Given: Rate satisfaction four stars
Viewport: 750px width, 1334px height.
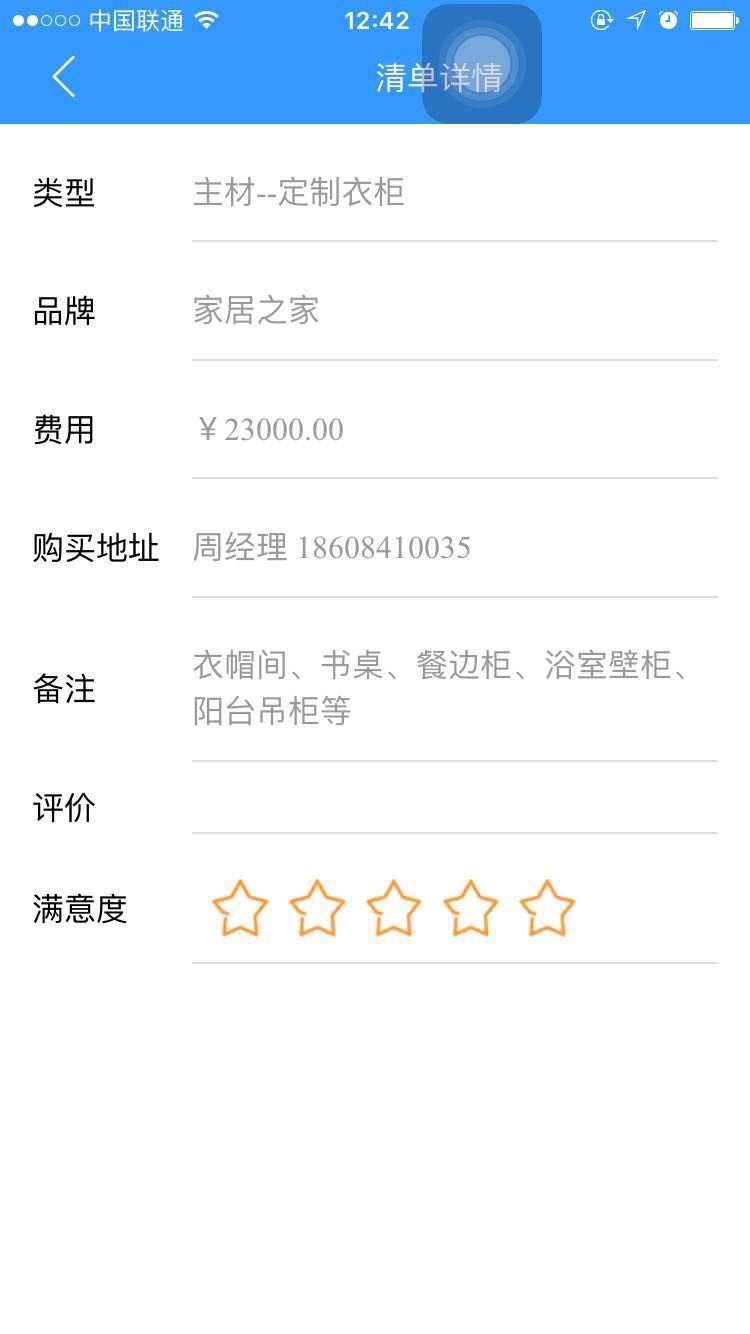Looking at the screenshot, I should [x=470, y=909].
